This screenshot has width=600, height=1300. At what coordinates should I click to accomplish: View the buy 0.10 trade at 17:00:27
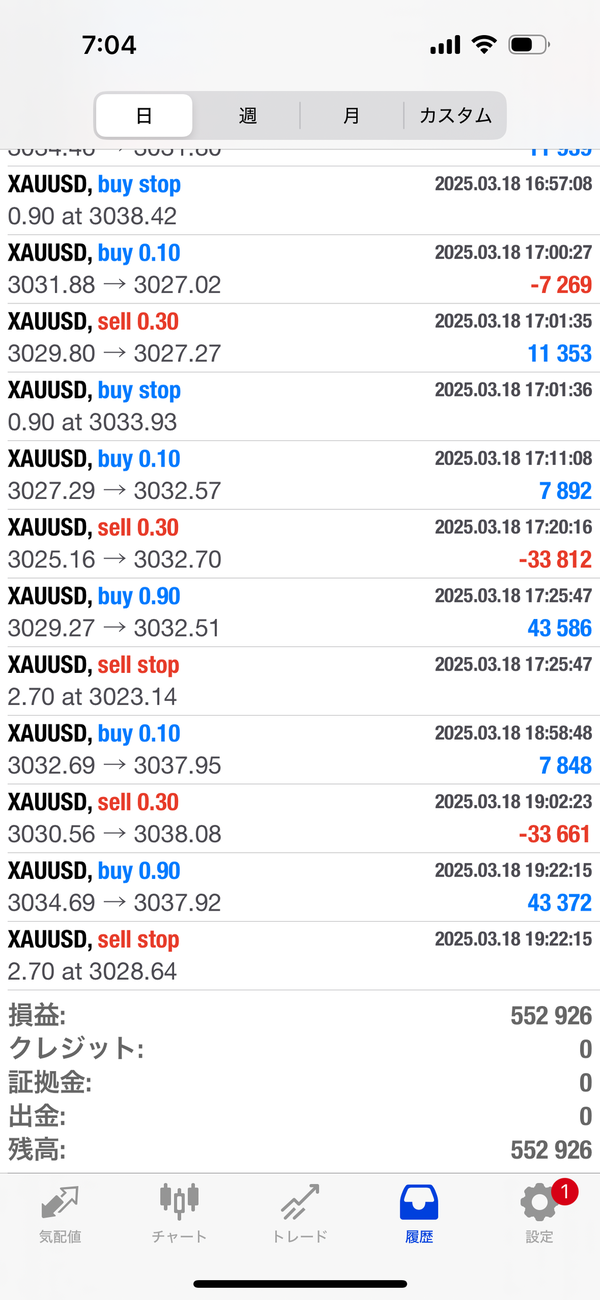point(300,269)
